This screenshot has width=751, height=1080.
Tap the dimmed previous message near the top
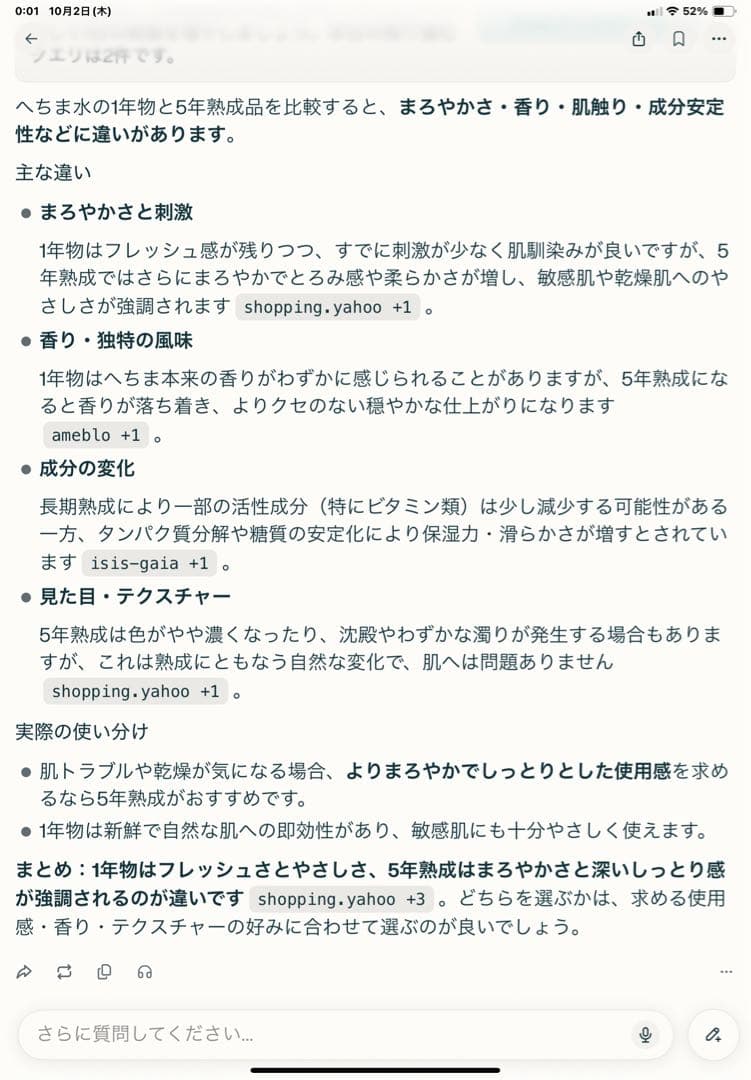coord(200,55)
